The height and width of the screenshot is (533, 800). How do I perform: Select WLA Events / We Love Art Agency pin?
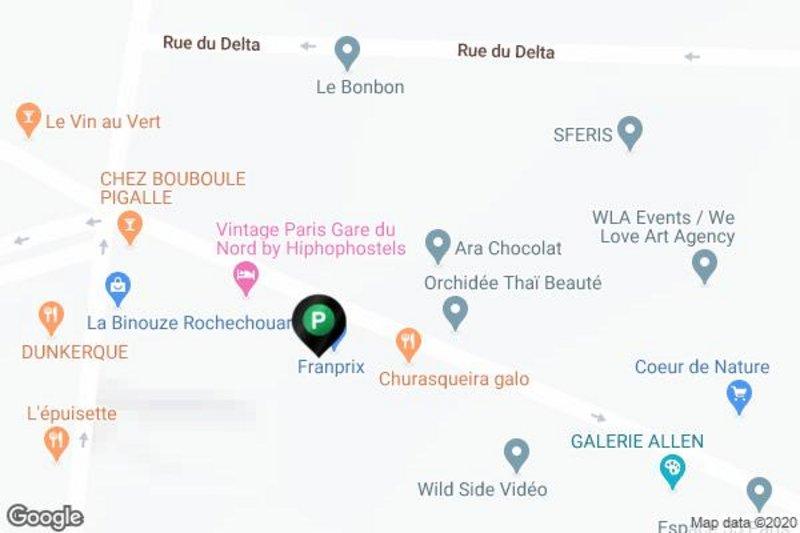point(704,265)
